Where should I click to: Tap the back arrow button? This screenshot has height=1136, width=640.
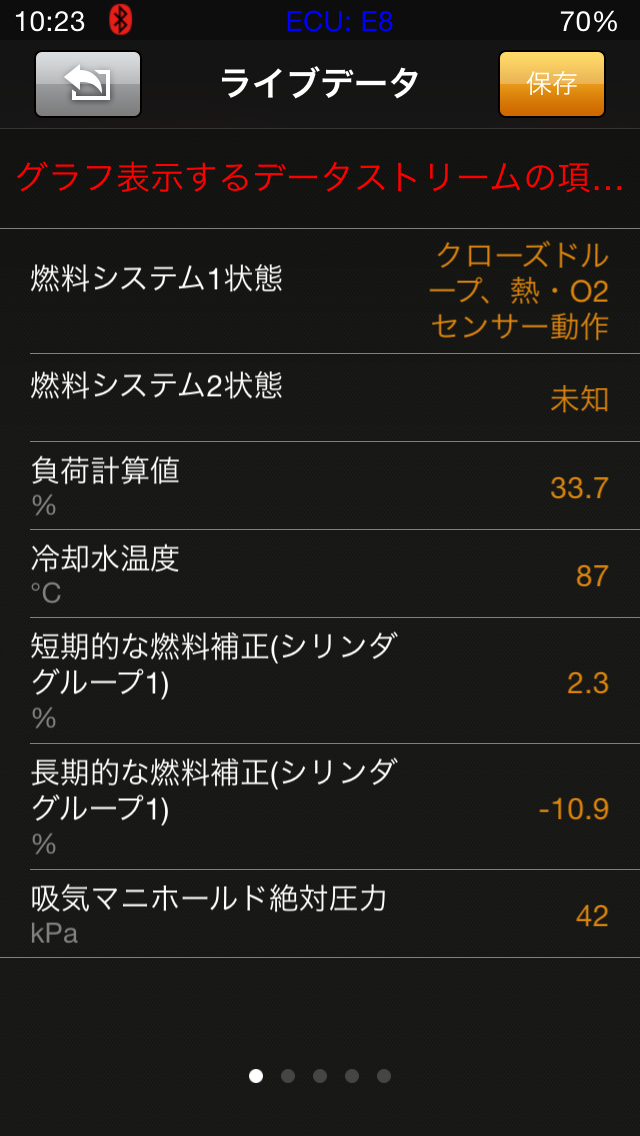tap(88, 84)
